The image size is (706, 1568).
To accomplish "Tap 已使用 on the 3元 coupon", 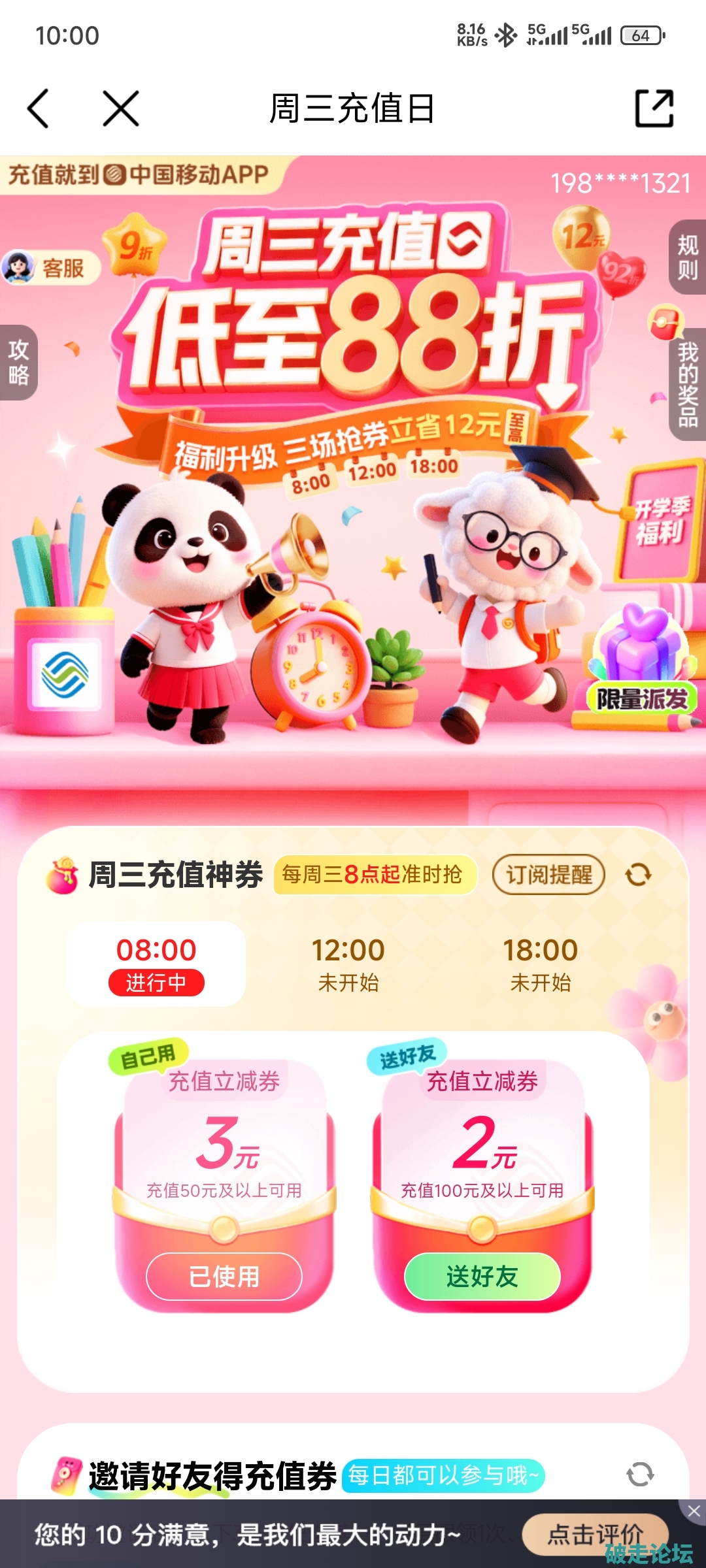I will tap(224, 1277).
